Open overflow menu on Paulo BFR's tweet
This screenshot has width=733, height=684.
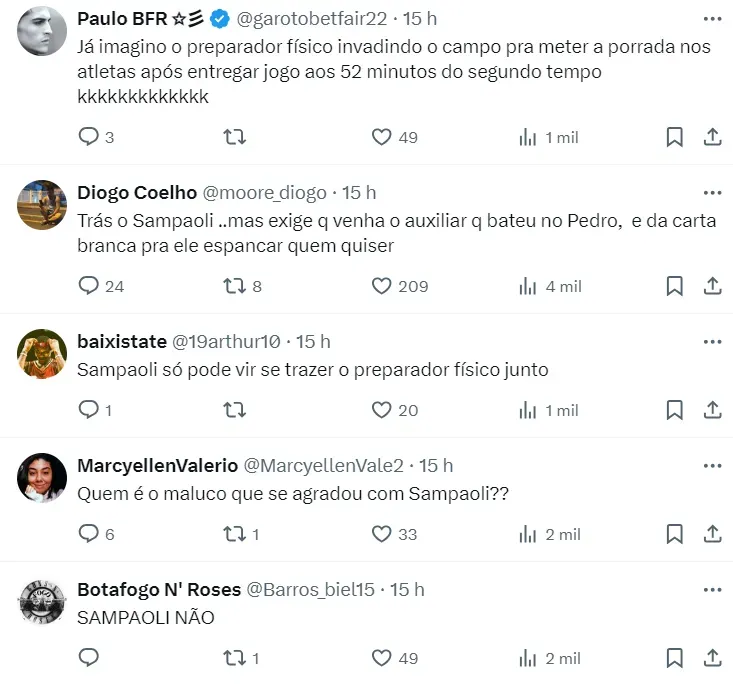(711, 19)
